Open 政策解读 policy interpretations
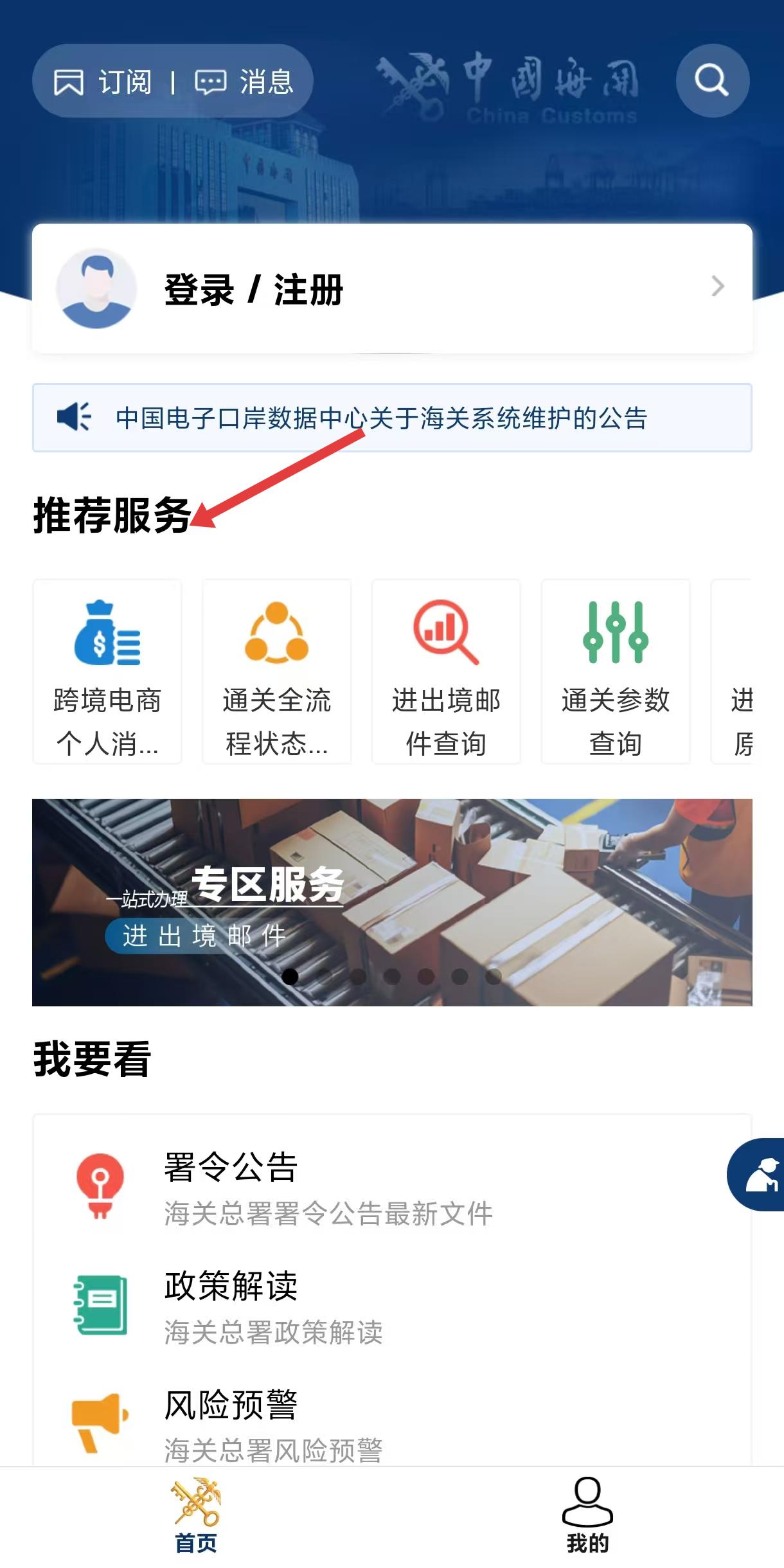The height and width of the screenshot is (1568, 784). click(x=273, y=1306)
